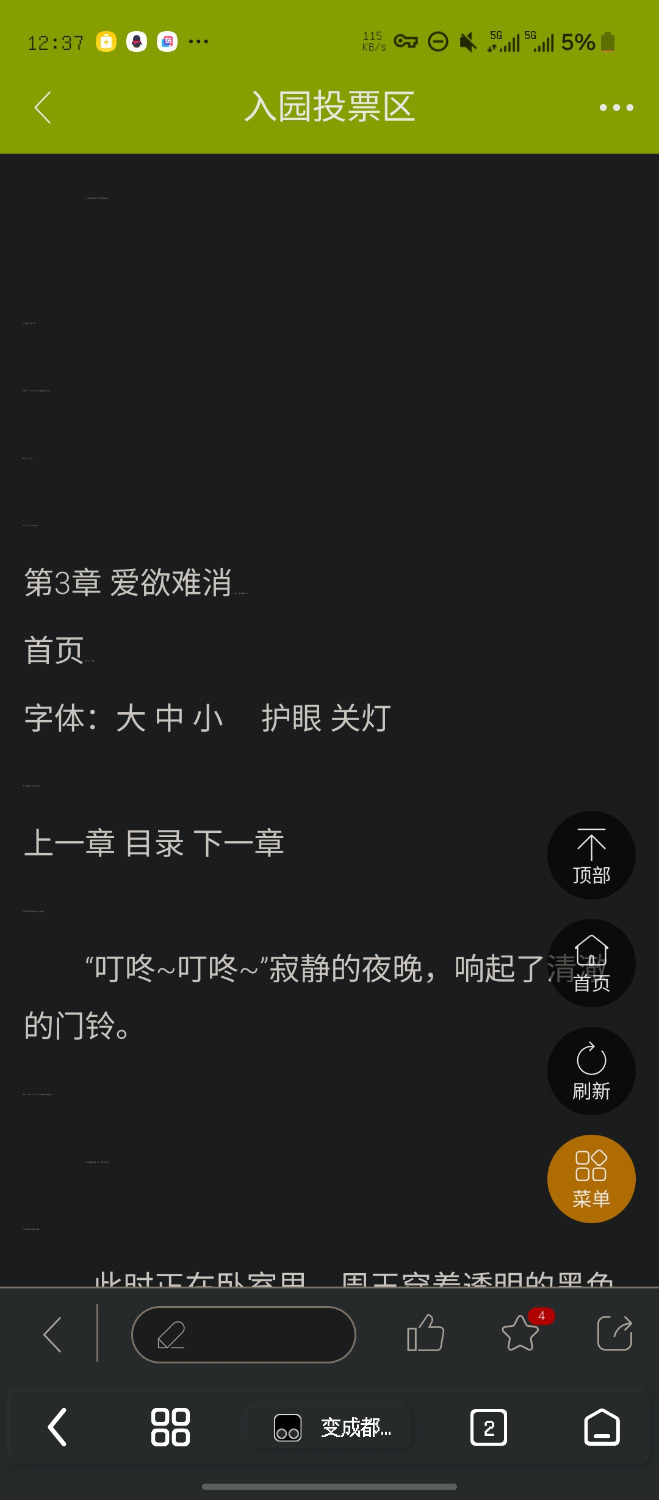Switch to 关灯 night mode
The width and height of the screenshot is (659, 1500).
tap(360, 718)
